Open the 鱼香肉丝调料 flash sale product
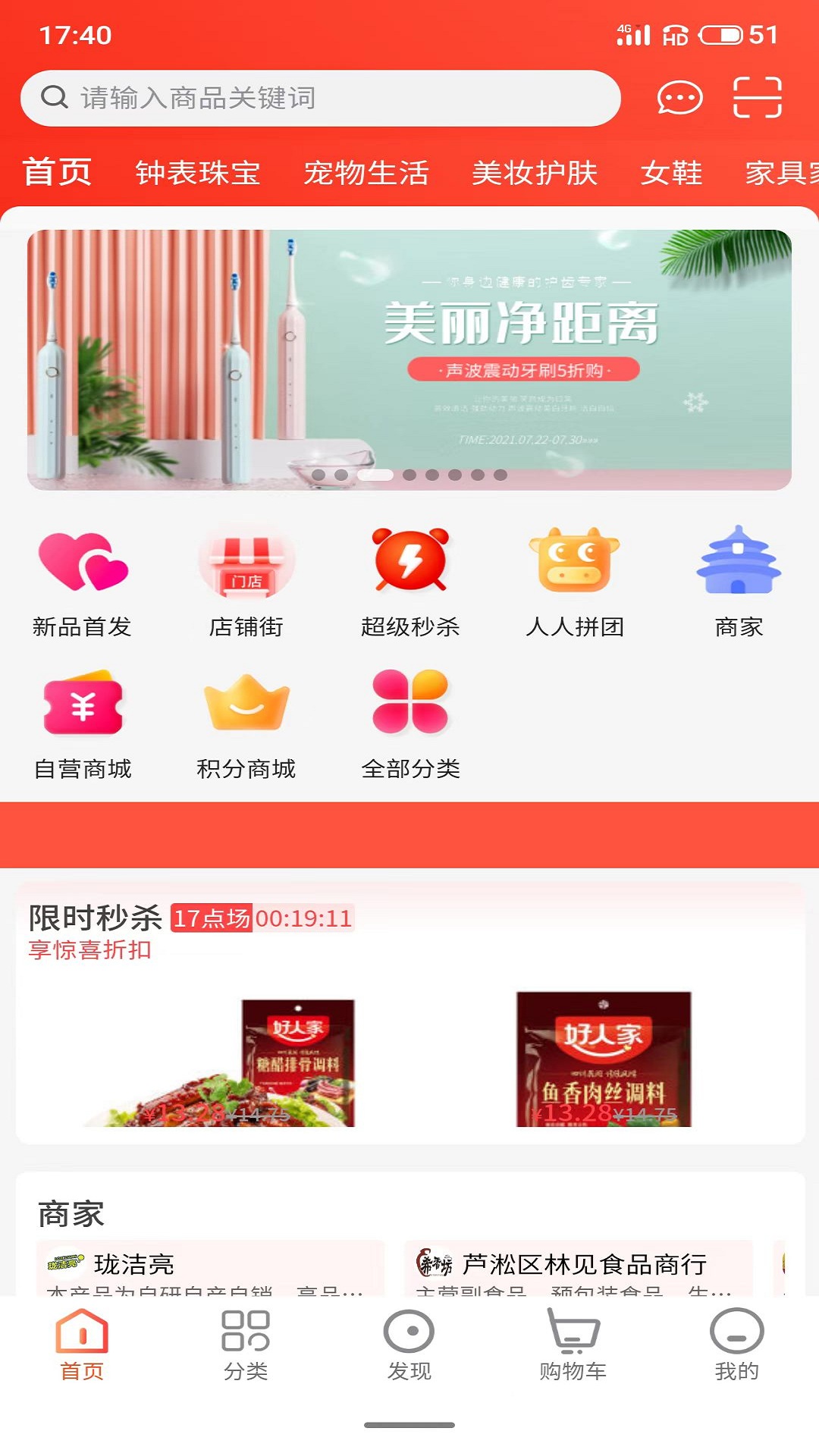Screen dimensions: 819x1456 [604, 1059]
